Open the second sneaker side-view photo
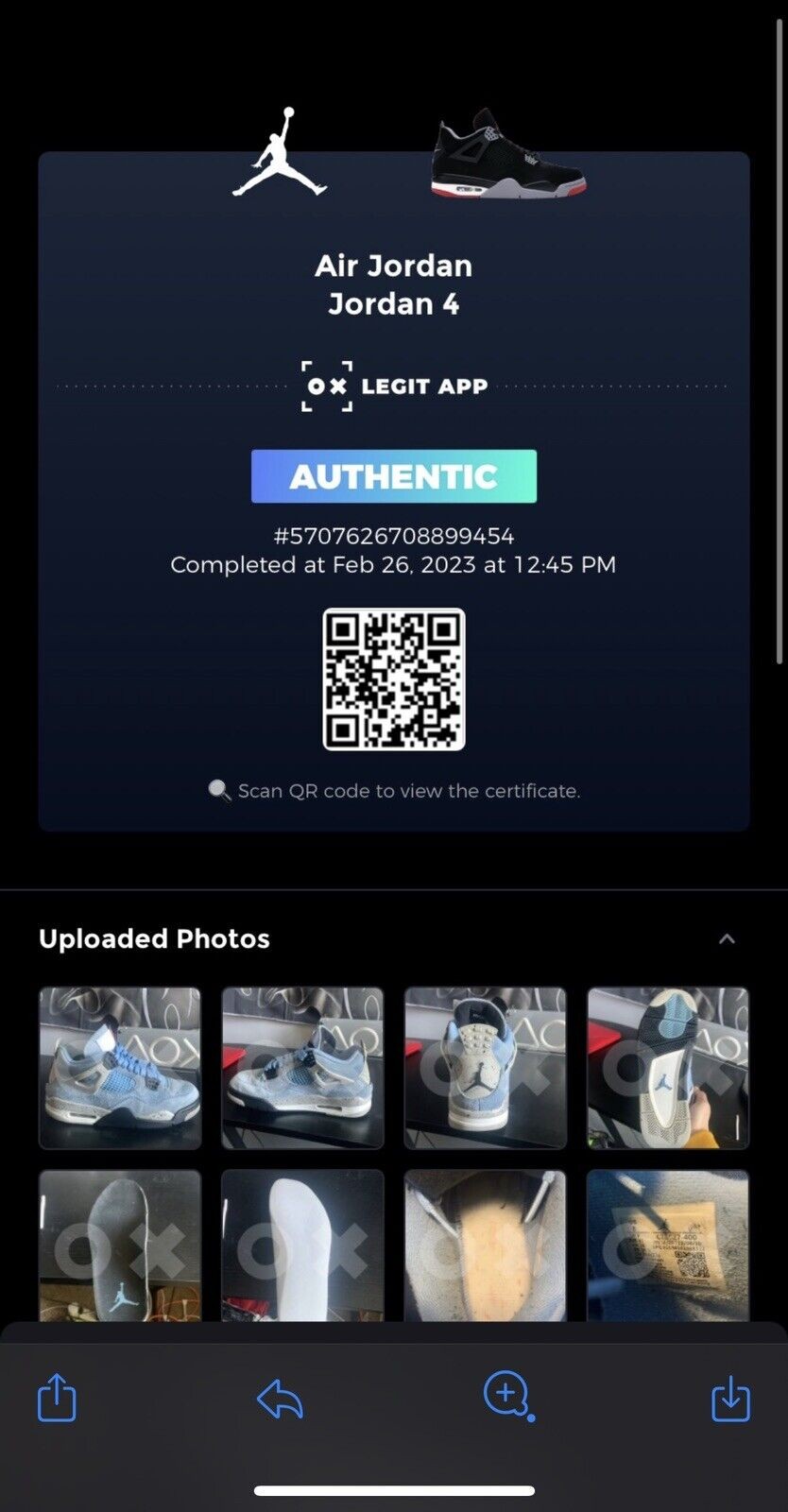 (302, 1068)
